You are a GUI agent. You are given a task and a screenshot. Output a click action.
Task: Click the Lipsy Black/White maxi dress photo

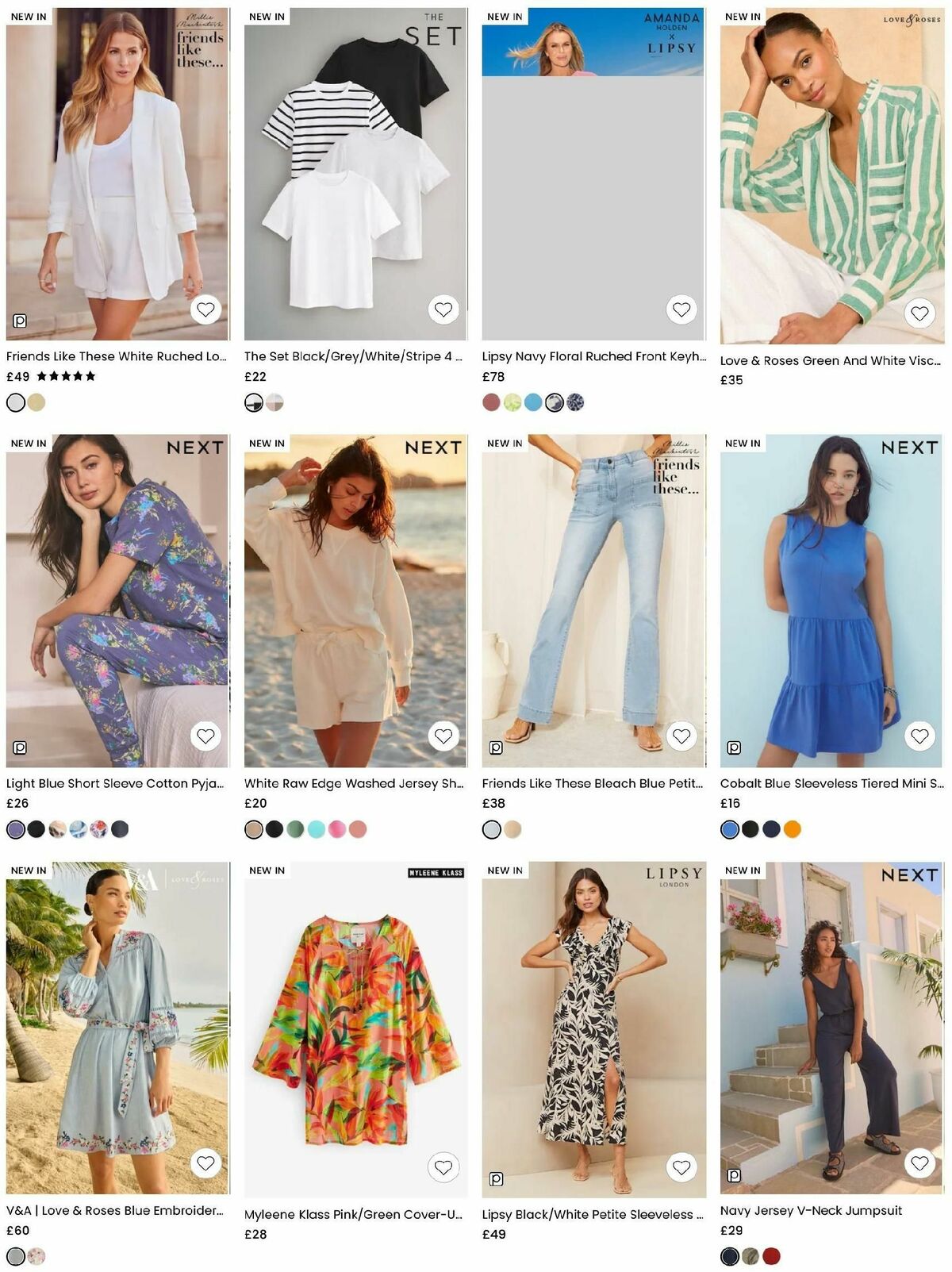coord(593,1016)
